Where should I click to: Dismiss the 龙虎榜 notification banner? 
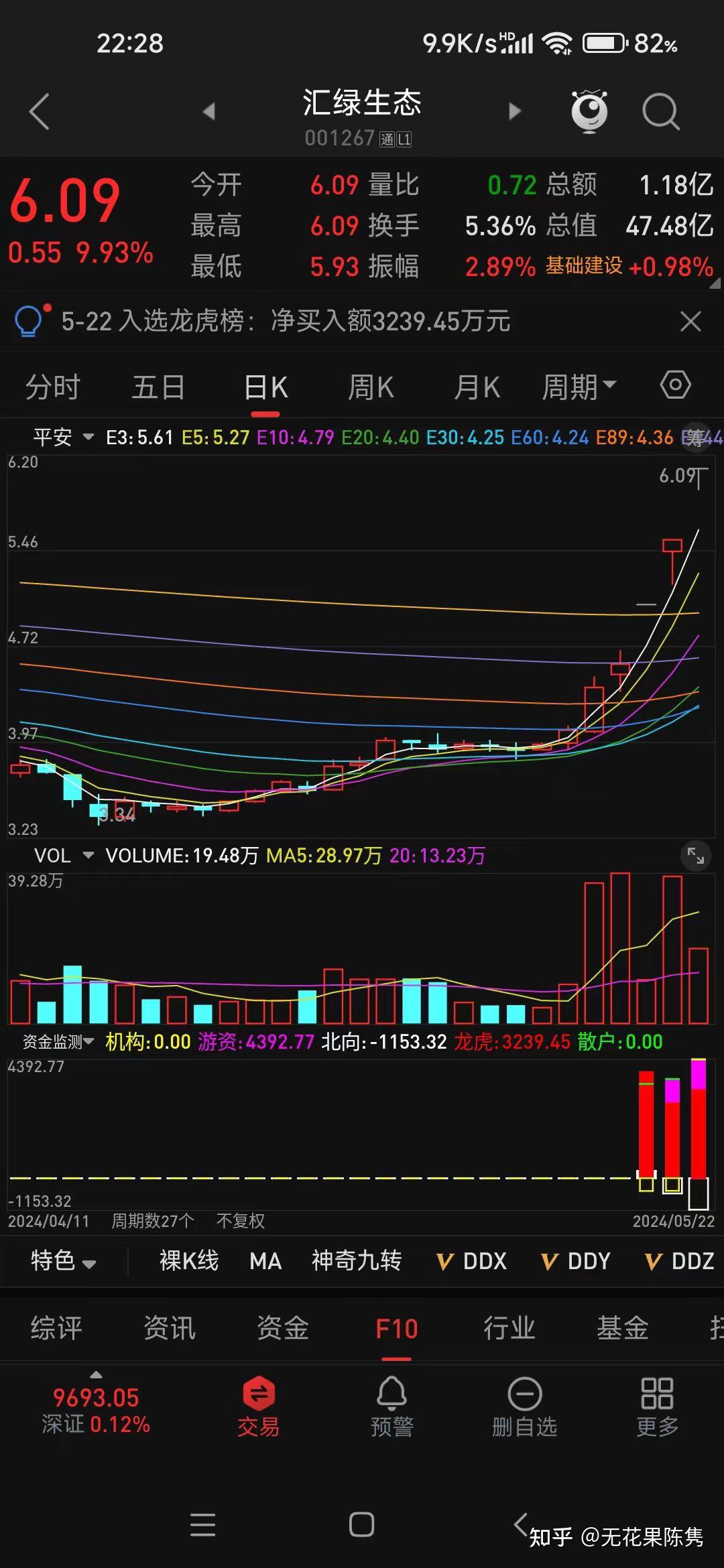pyautogui.click(x=690, y=322)
